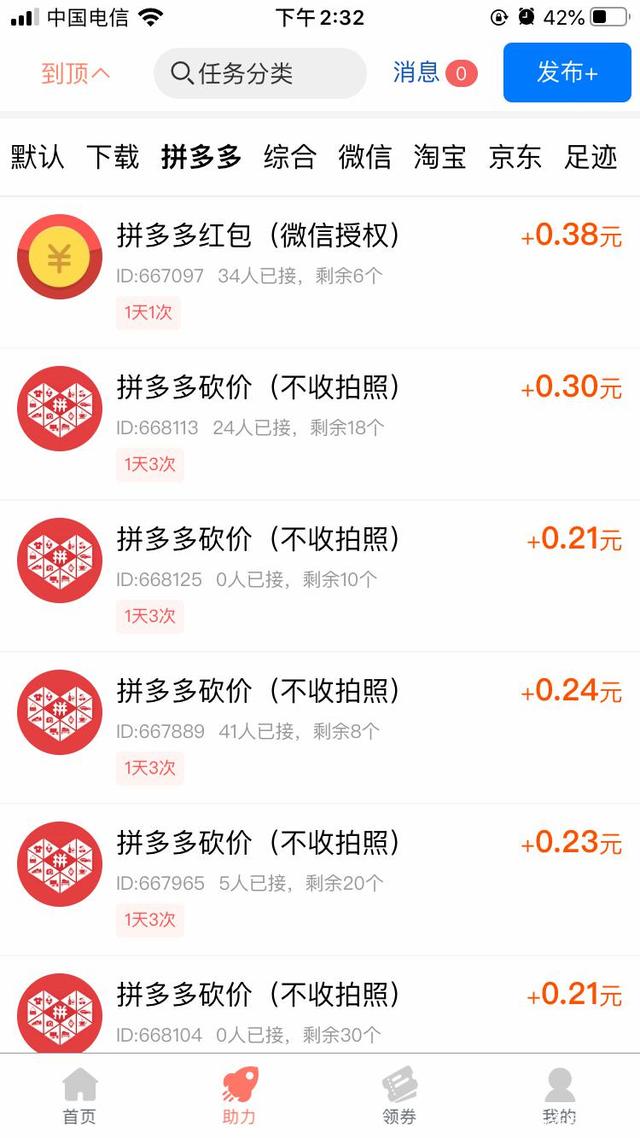Switch to the 下载 tab

(112, 157)
